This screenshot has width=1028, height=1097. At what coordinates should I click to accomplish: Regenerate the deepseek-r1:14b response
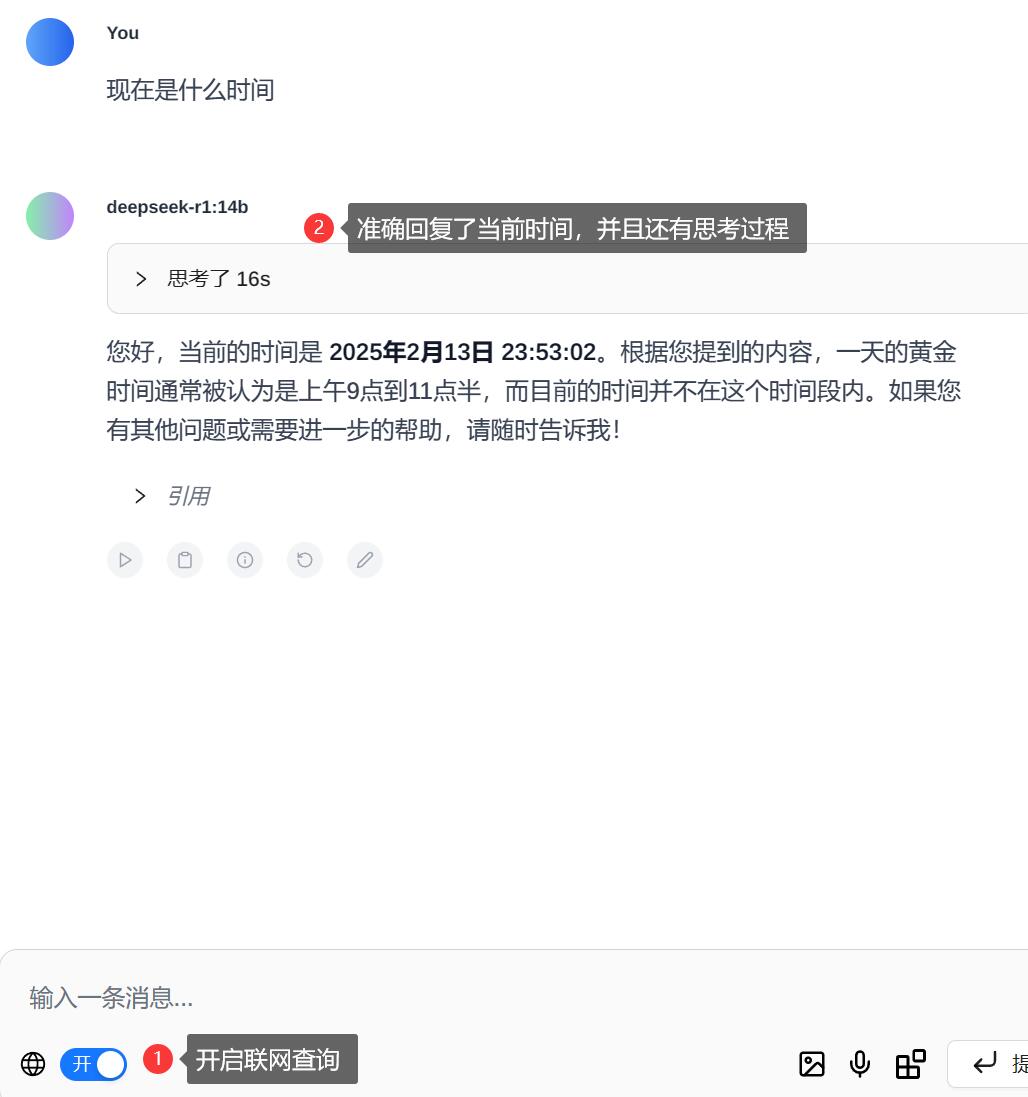[305, 560]
